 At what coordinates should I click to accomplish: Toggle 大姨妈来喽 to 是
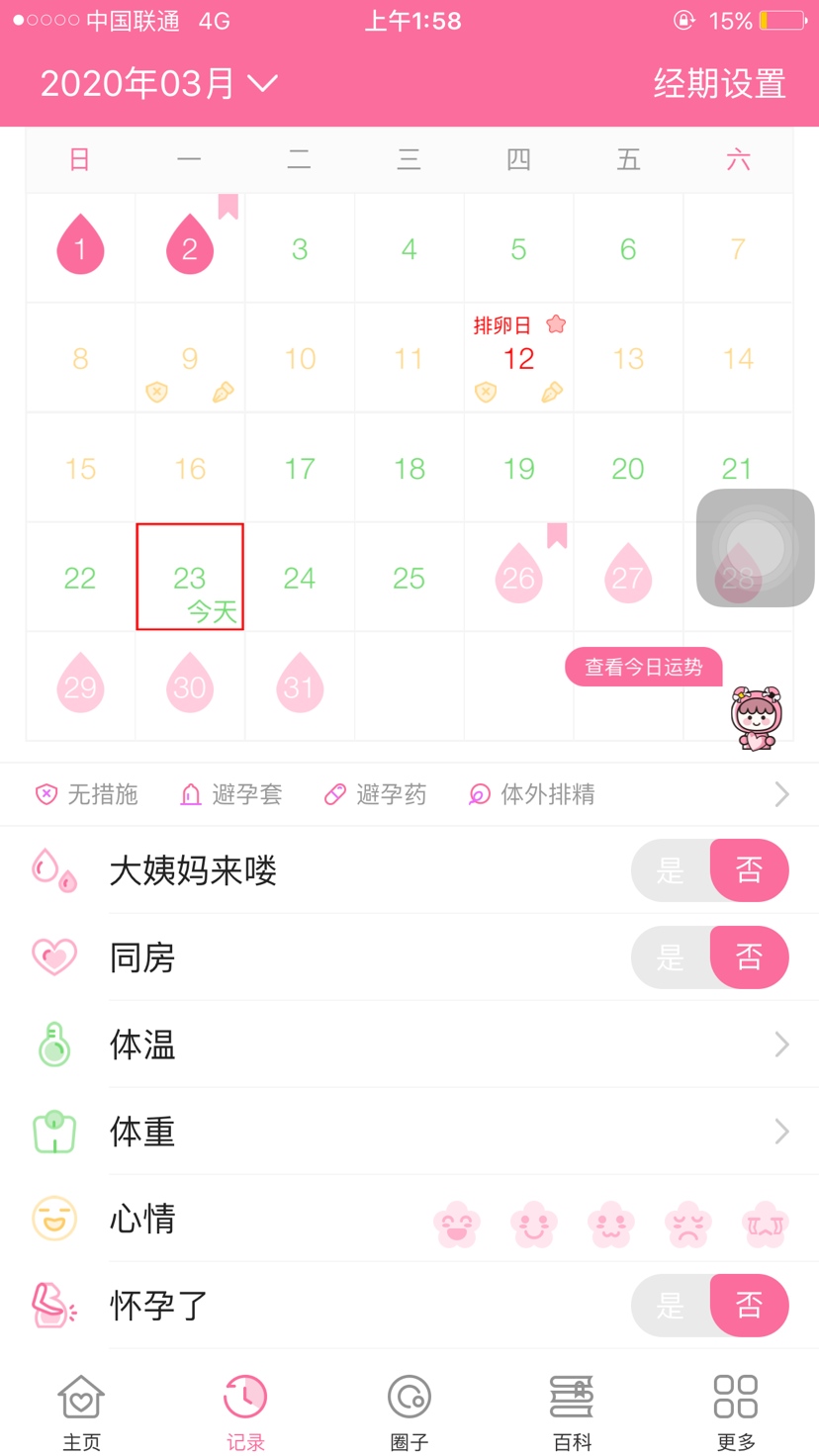pos(671,870)
